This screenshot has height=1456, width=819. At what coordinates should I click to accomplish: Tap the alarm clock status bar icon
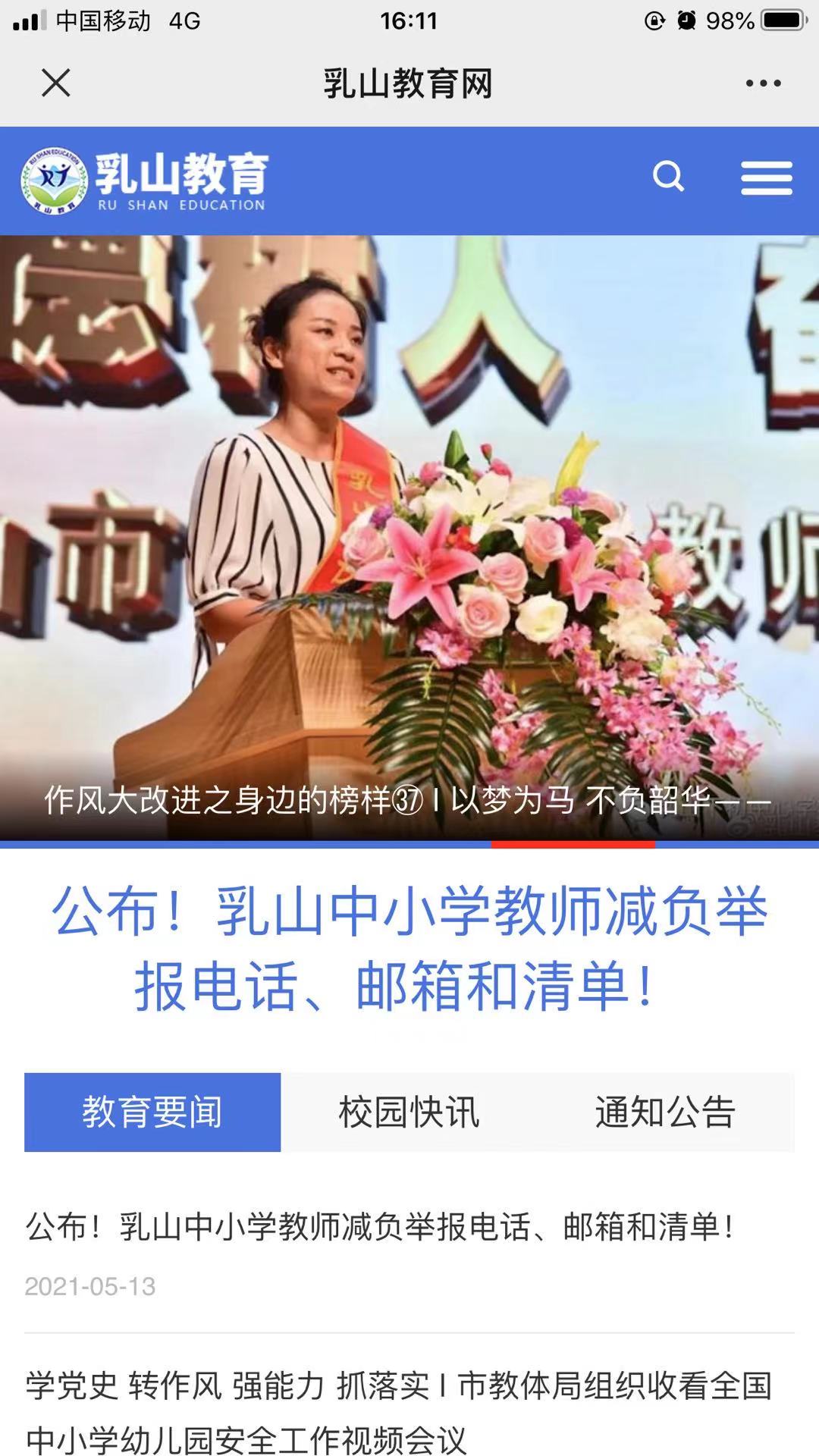686,21
